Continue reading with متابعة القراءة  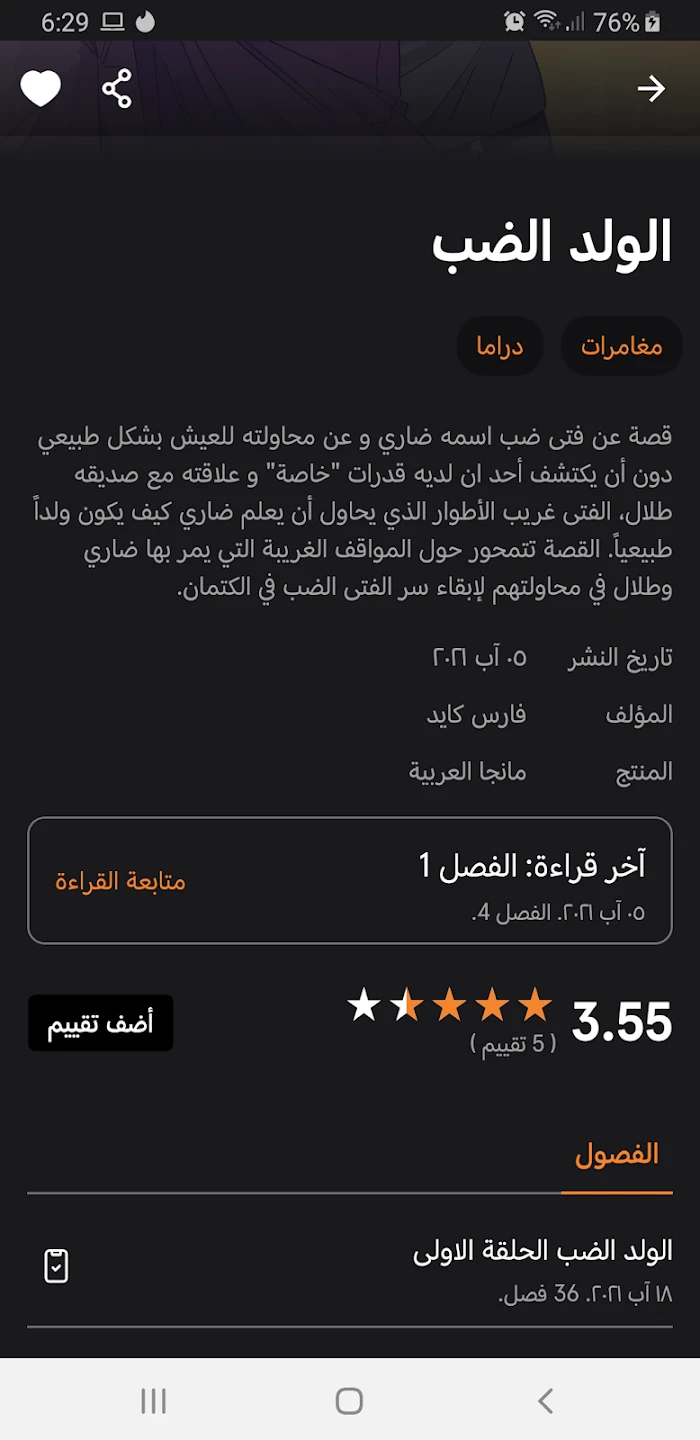point(120,882)
